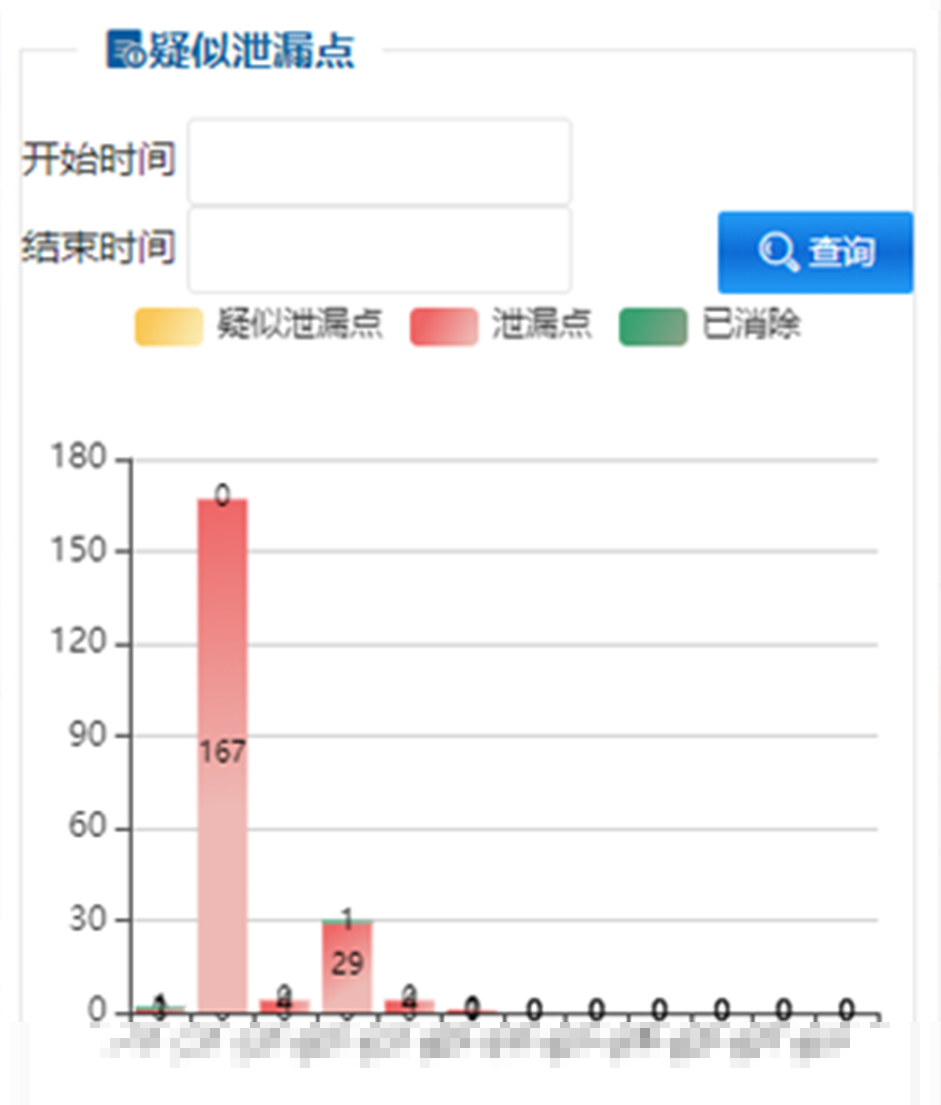941x1105 pixels.
Task: Tap the 查询 search button
Action: 816,252
